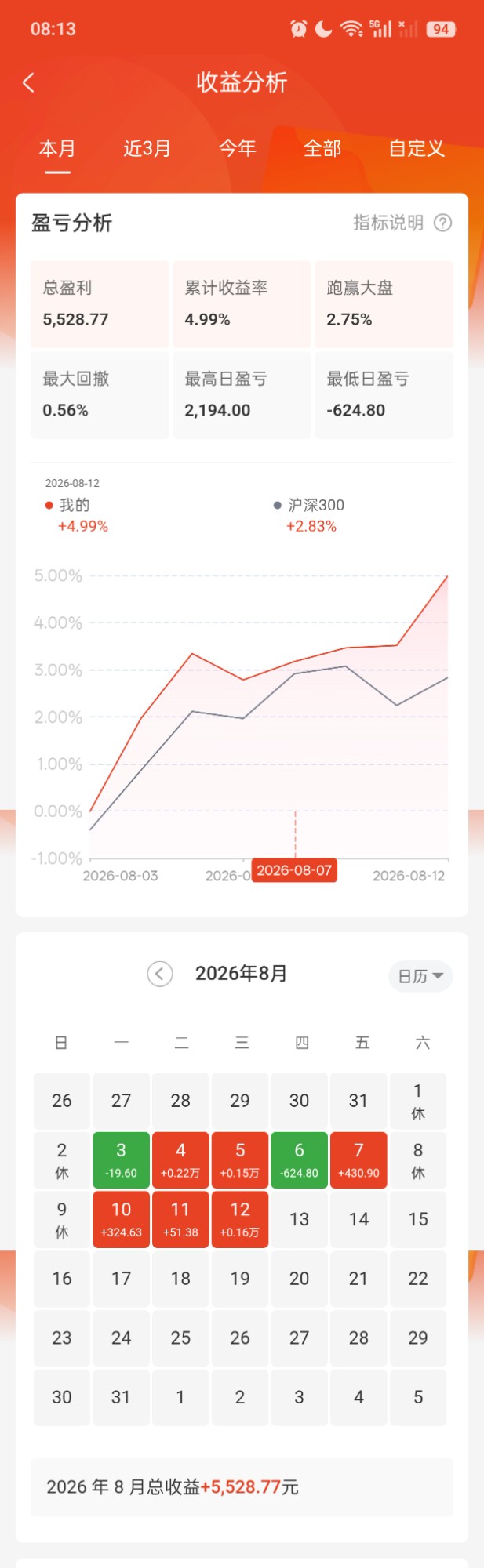The image size is (484, 1568).
Task: Select August 5 showing +0.15万
Action: 240,1160
